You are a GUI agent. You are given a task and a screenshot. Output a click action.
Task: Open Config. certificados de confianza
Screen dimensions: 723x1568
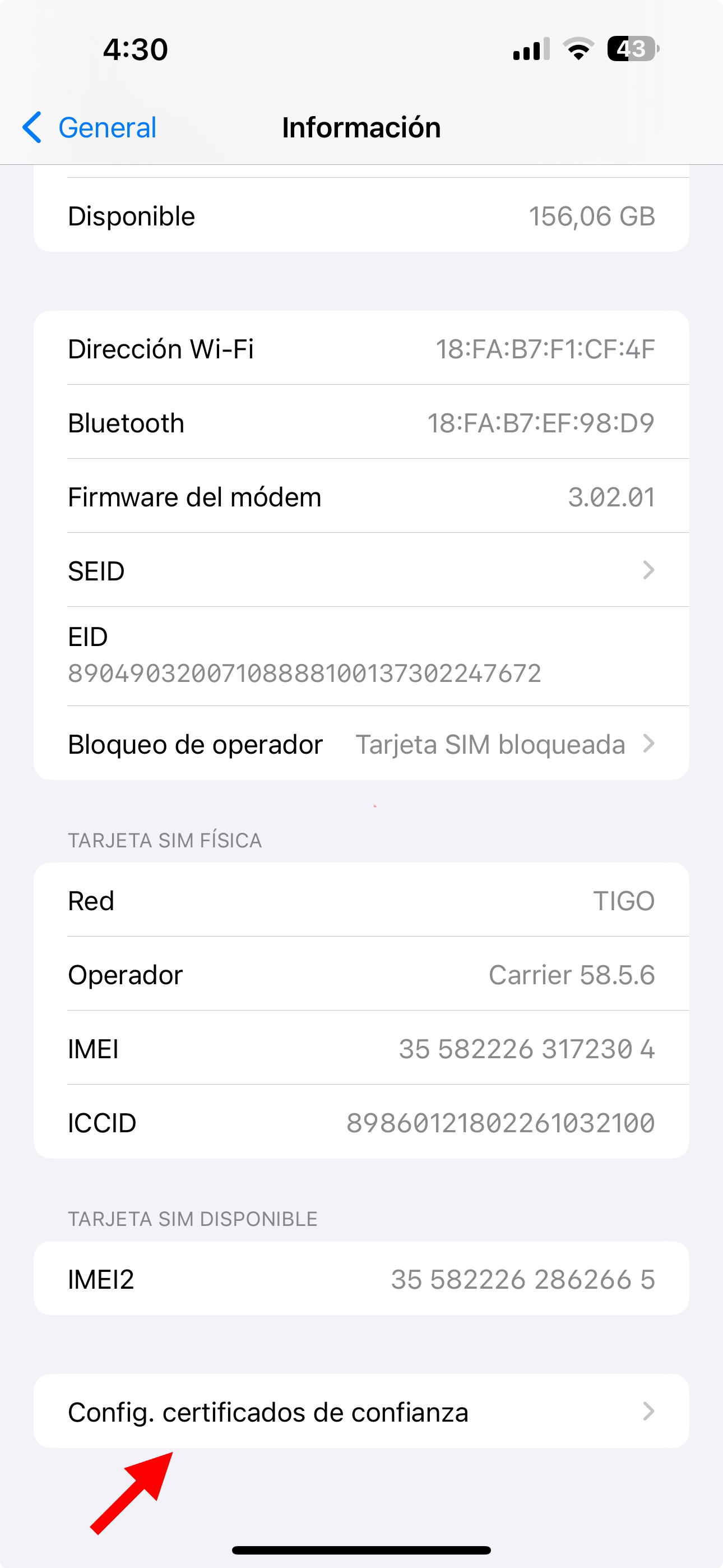tap(268, 1411)
